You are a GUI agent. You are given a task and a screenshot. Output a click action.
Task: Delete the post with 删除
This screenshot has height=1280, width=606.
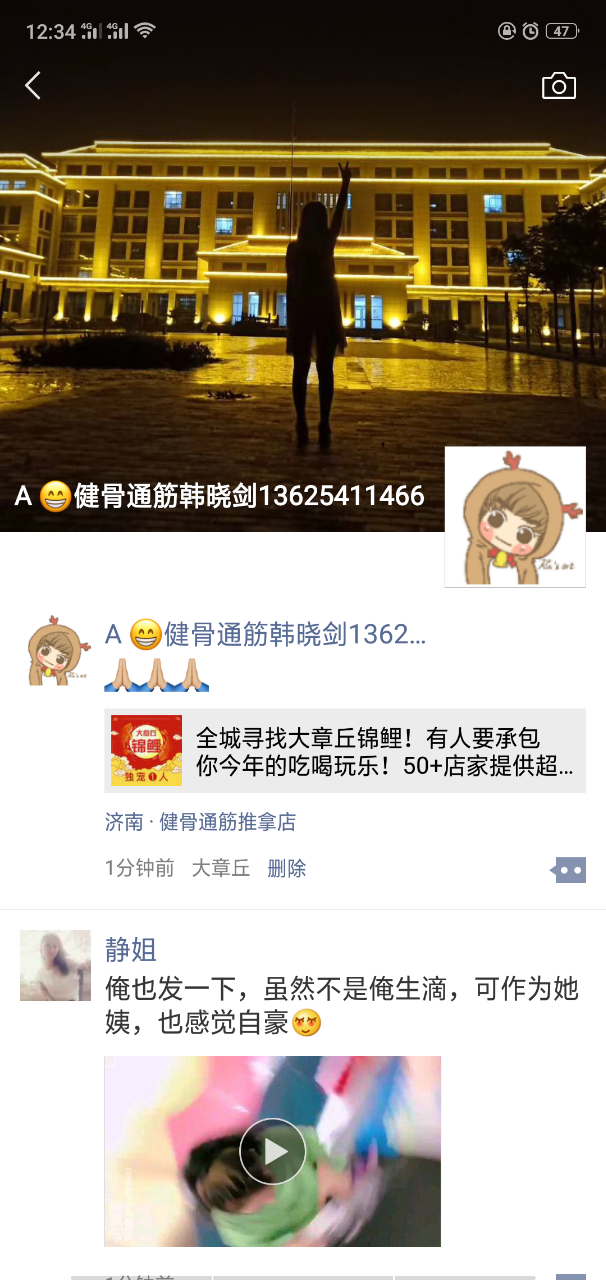tap(286, 868)
